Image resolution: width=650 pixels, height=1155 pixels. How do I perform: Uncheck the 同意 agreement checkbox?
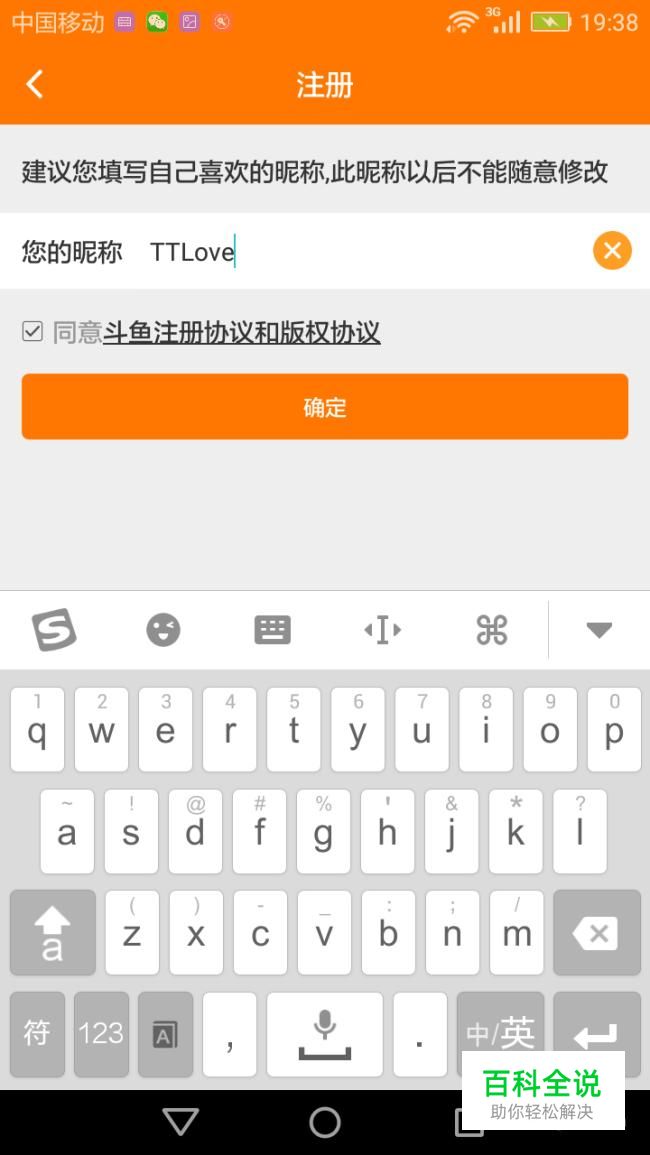(32, 331)
